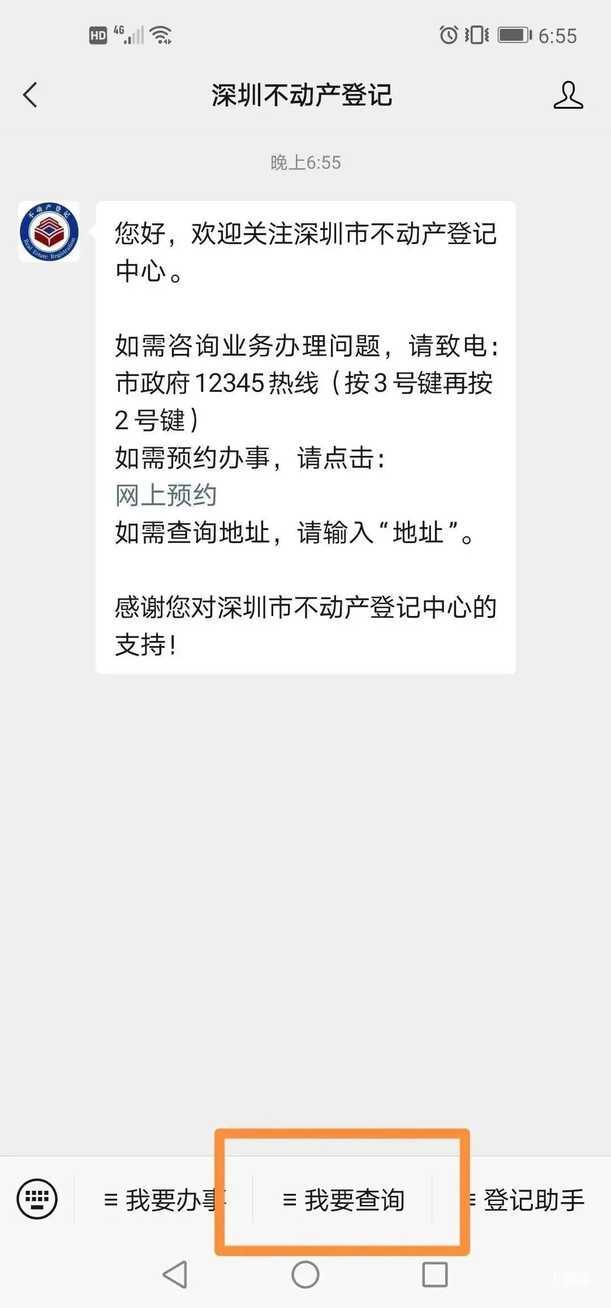Tap the 深圳不动产登记 avatar
This screenshot has height=1308, width=611.
49,232
